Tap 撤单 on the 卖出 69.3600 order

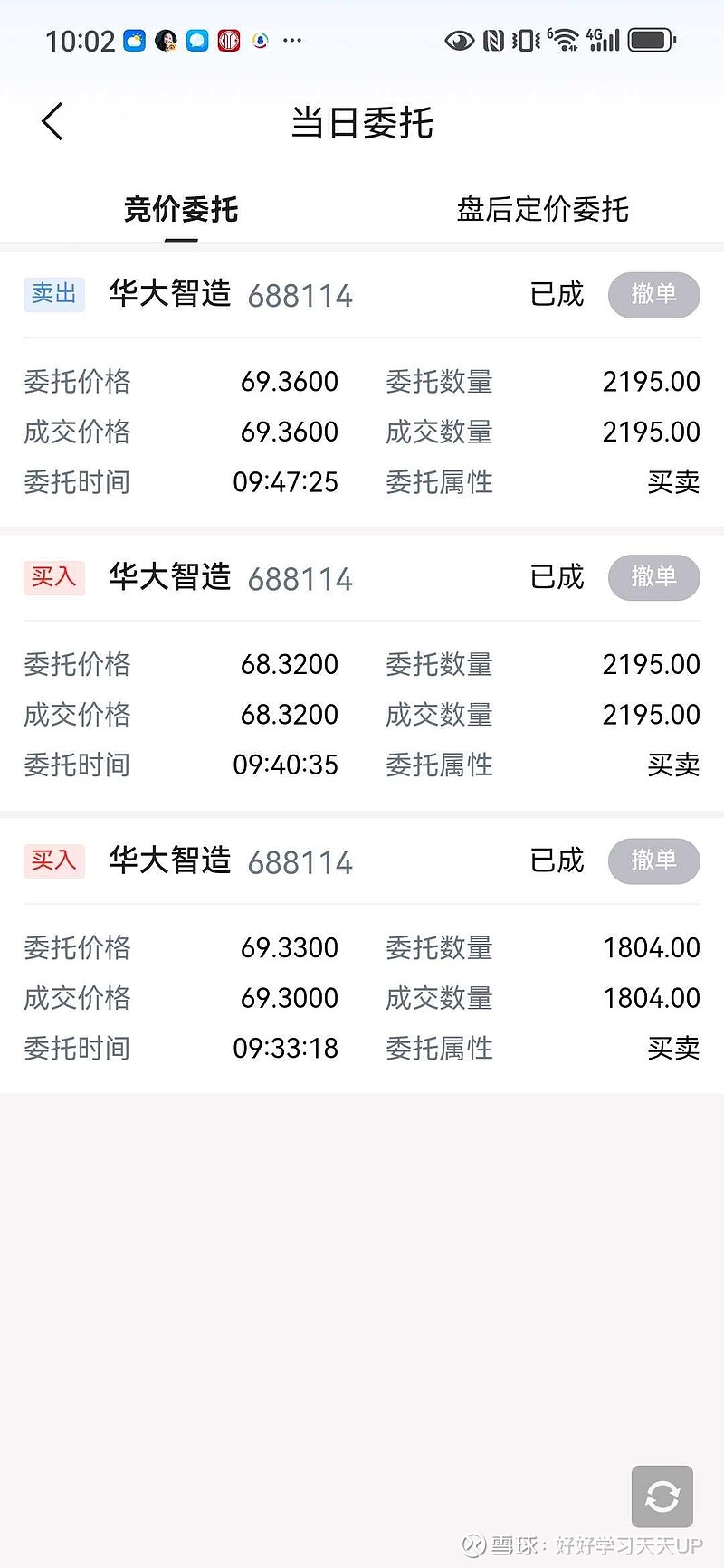[x=653, y=295]
